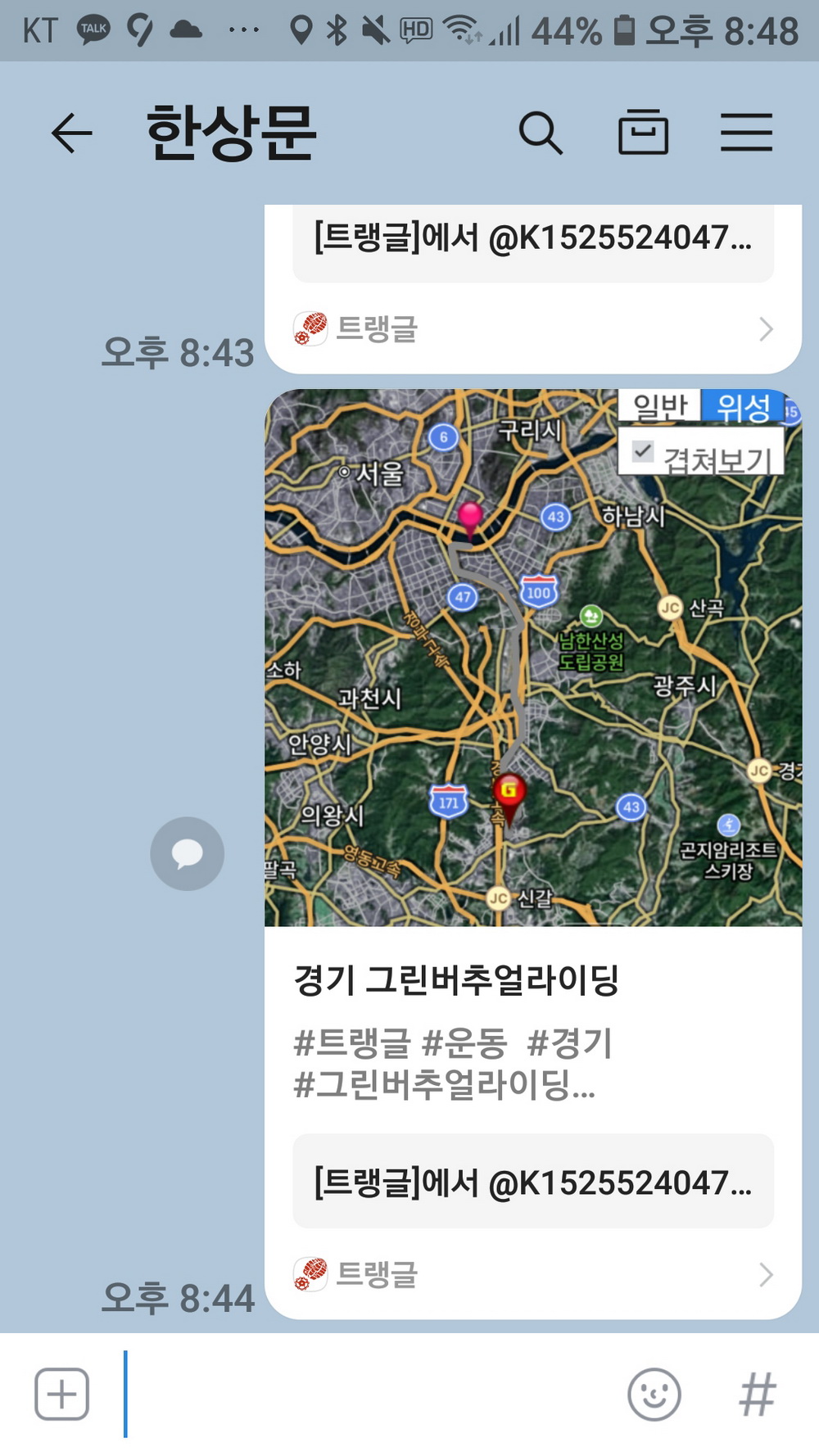
Task: Search within this chat
Action: click(541, 133)
